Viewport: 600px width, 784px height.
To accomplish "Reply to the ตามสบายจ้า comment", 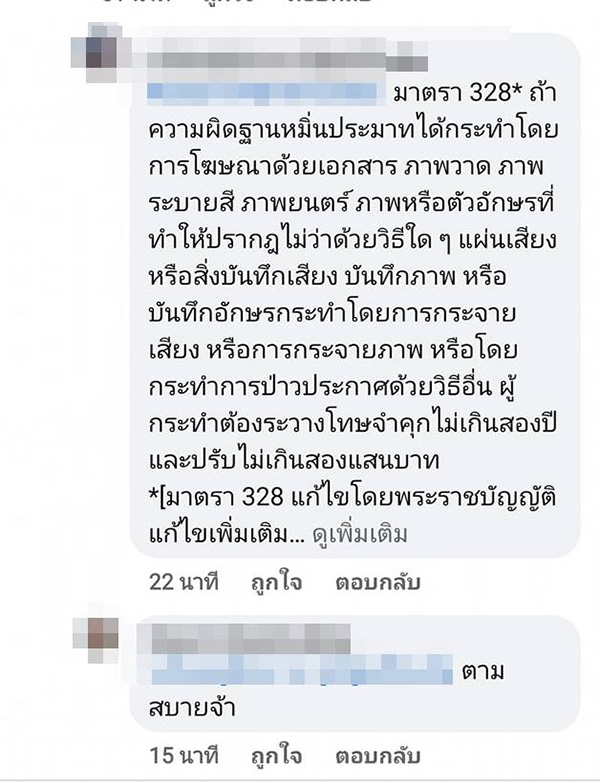I will [378, 756].
